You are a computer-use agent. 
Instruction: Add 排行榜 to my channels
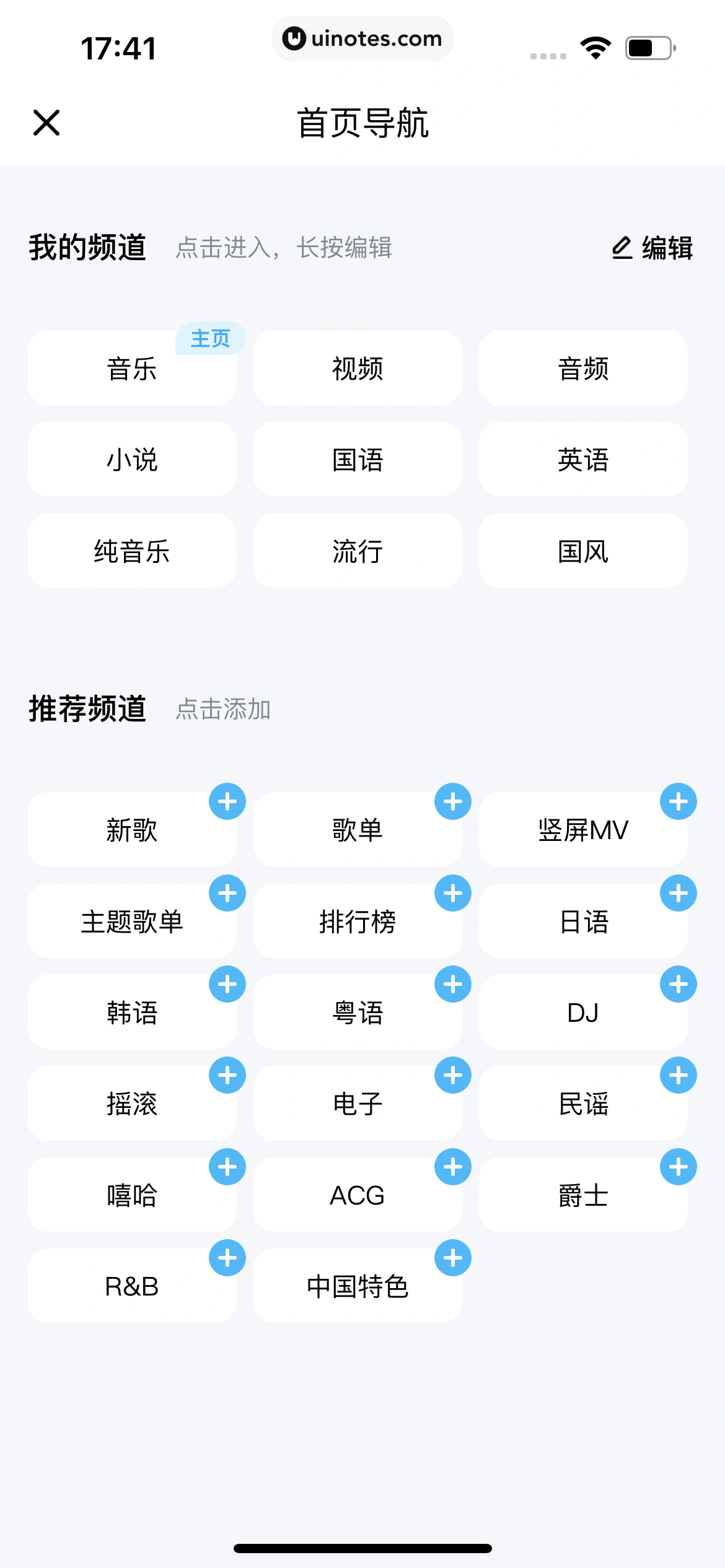pos(452,893)
